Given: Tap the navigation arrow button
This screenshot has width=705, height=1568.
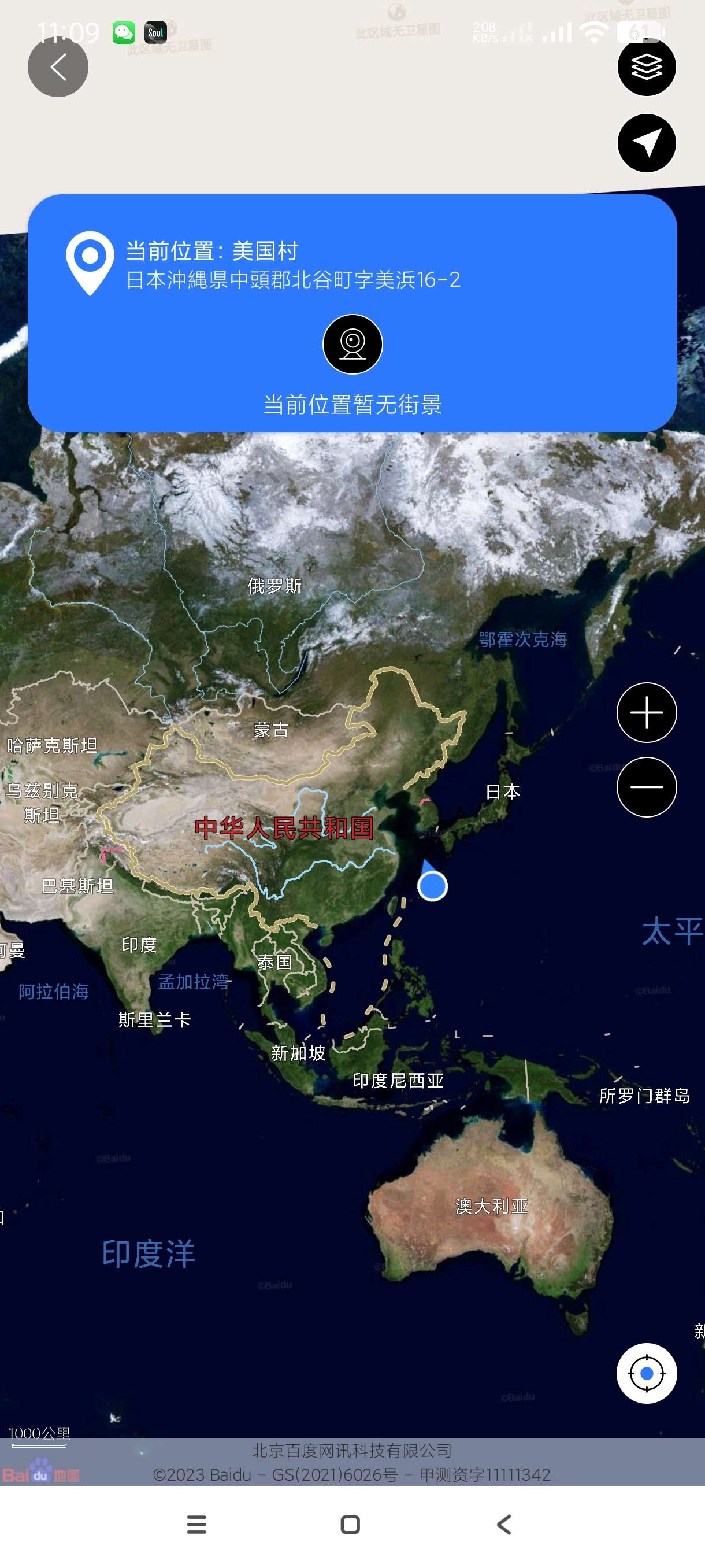Looking at the screenshot, I should pyautogui.click(x=646, y=143).
